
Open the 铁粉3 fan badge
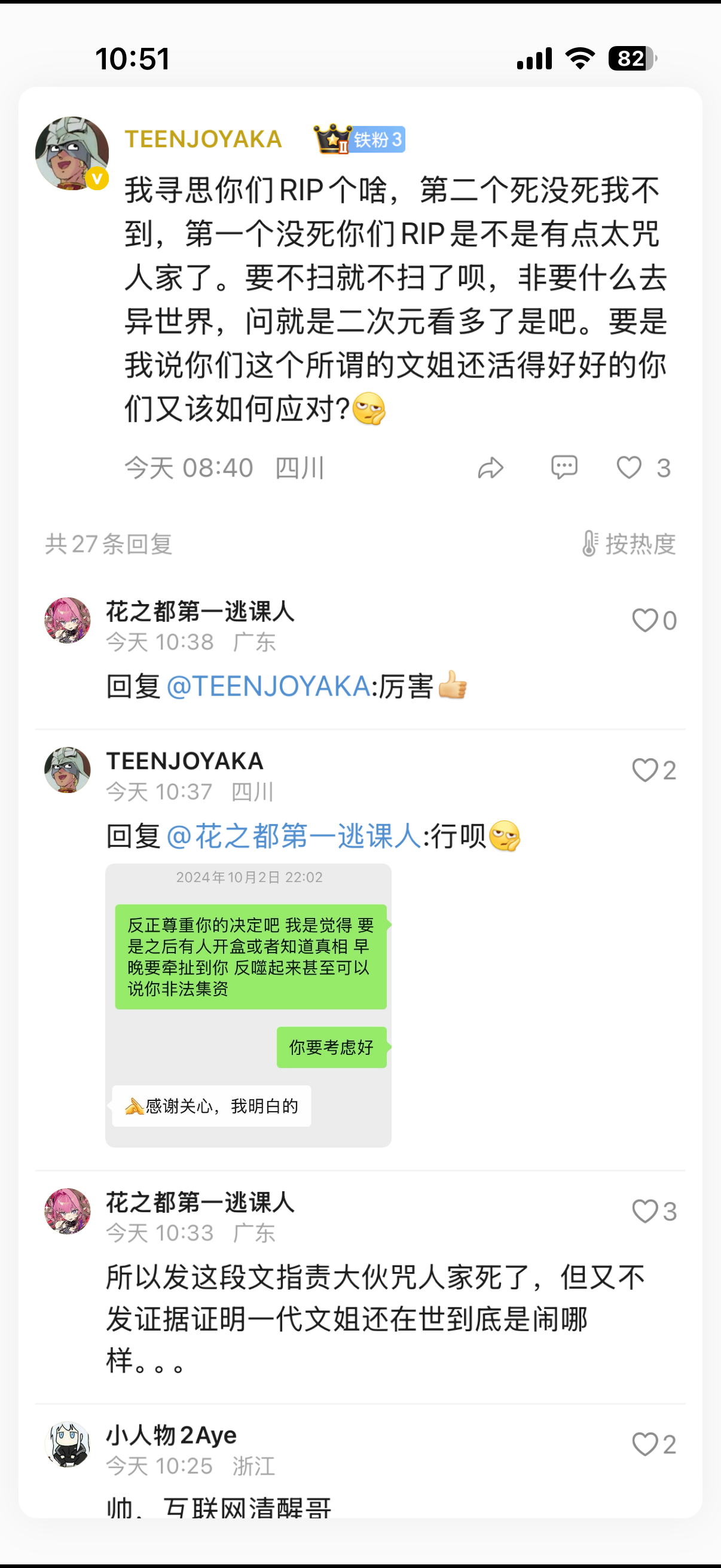pyautogui.click(x=359, y=139)
